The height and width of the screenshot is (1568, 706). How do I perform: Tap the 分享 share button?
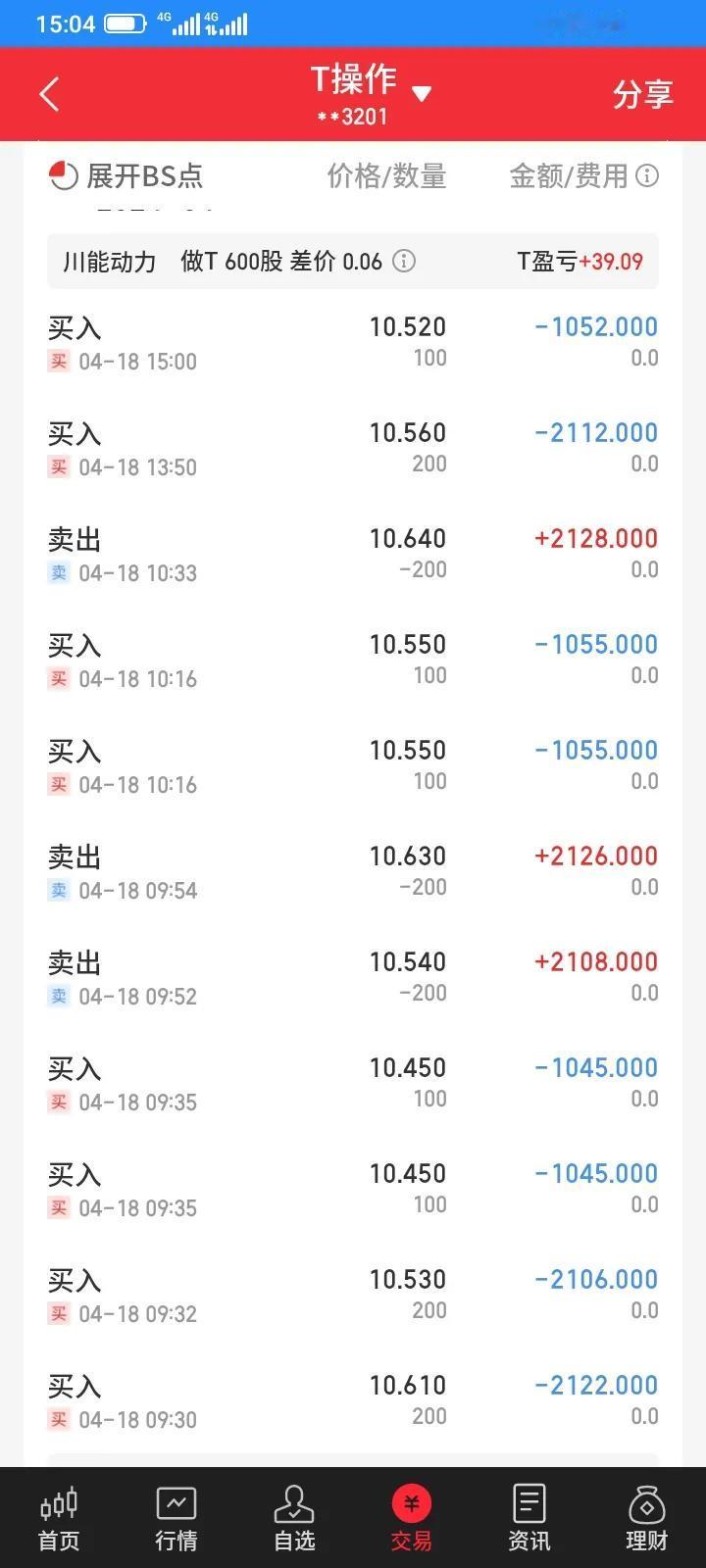click(x=642, y=95)
